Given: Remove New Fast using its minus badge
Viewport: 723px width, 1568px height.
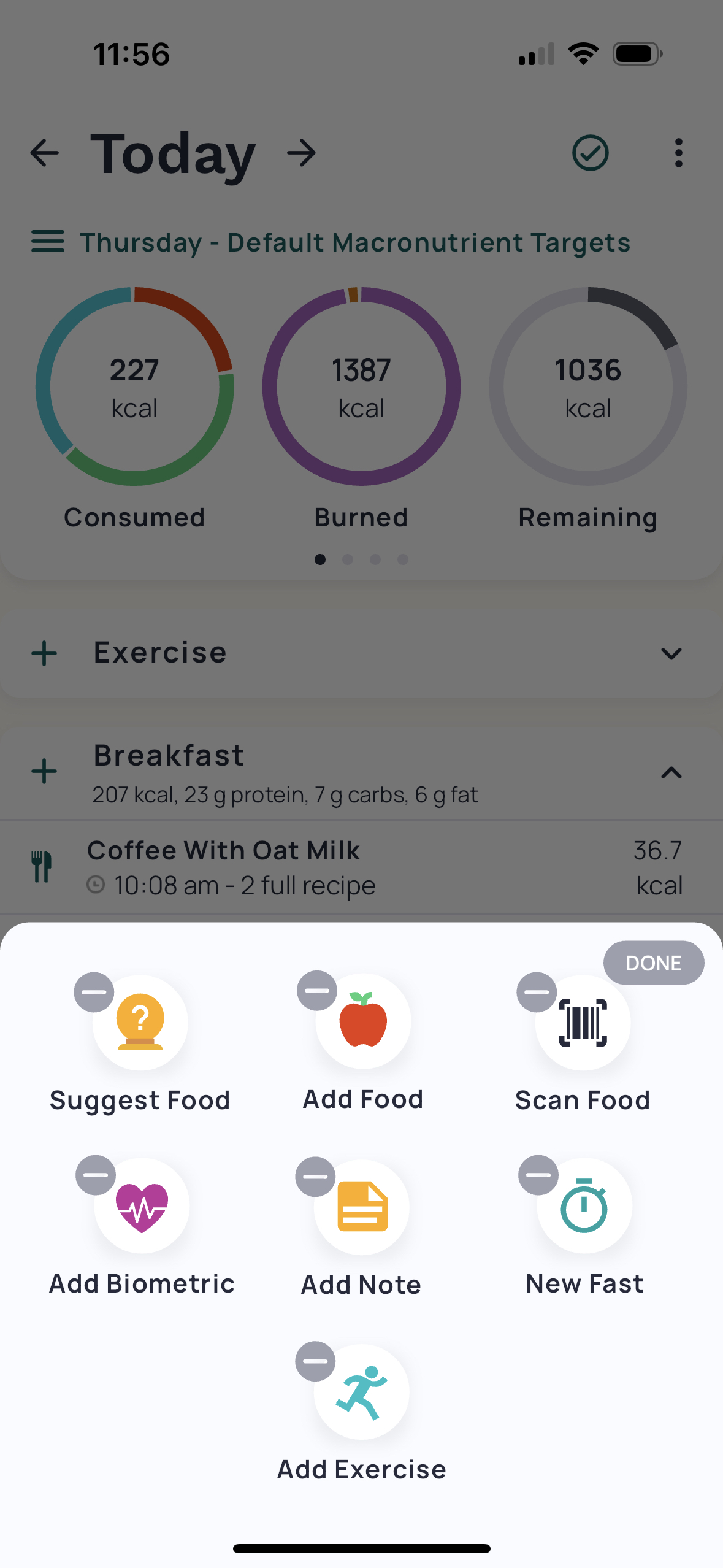Looking at the screenshot, I should click(538, 1175).
